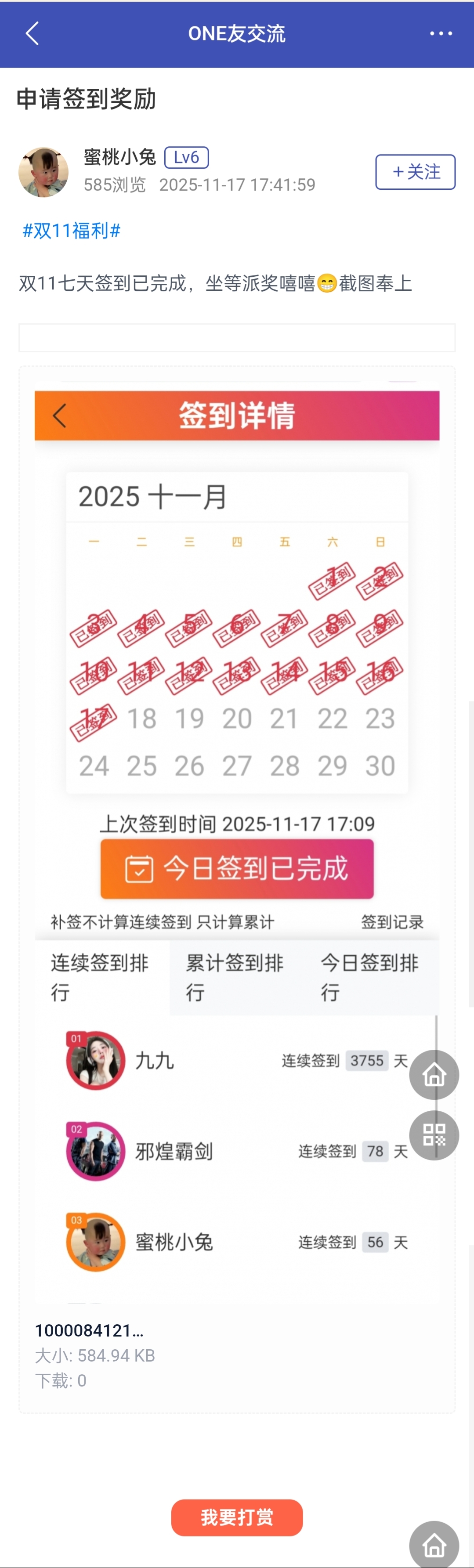The height and width of the screenshot is (1568, 474).
Task: Open the three-dot overflow menu
Action: (441, 33)
